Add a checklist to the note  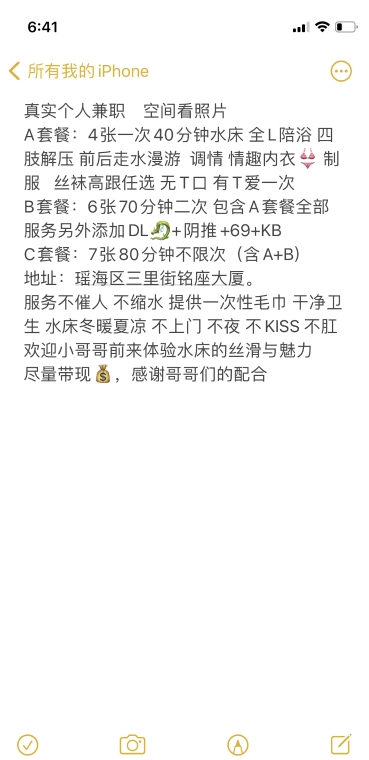pyautogui.click(x=28, y=744)
